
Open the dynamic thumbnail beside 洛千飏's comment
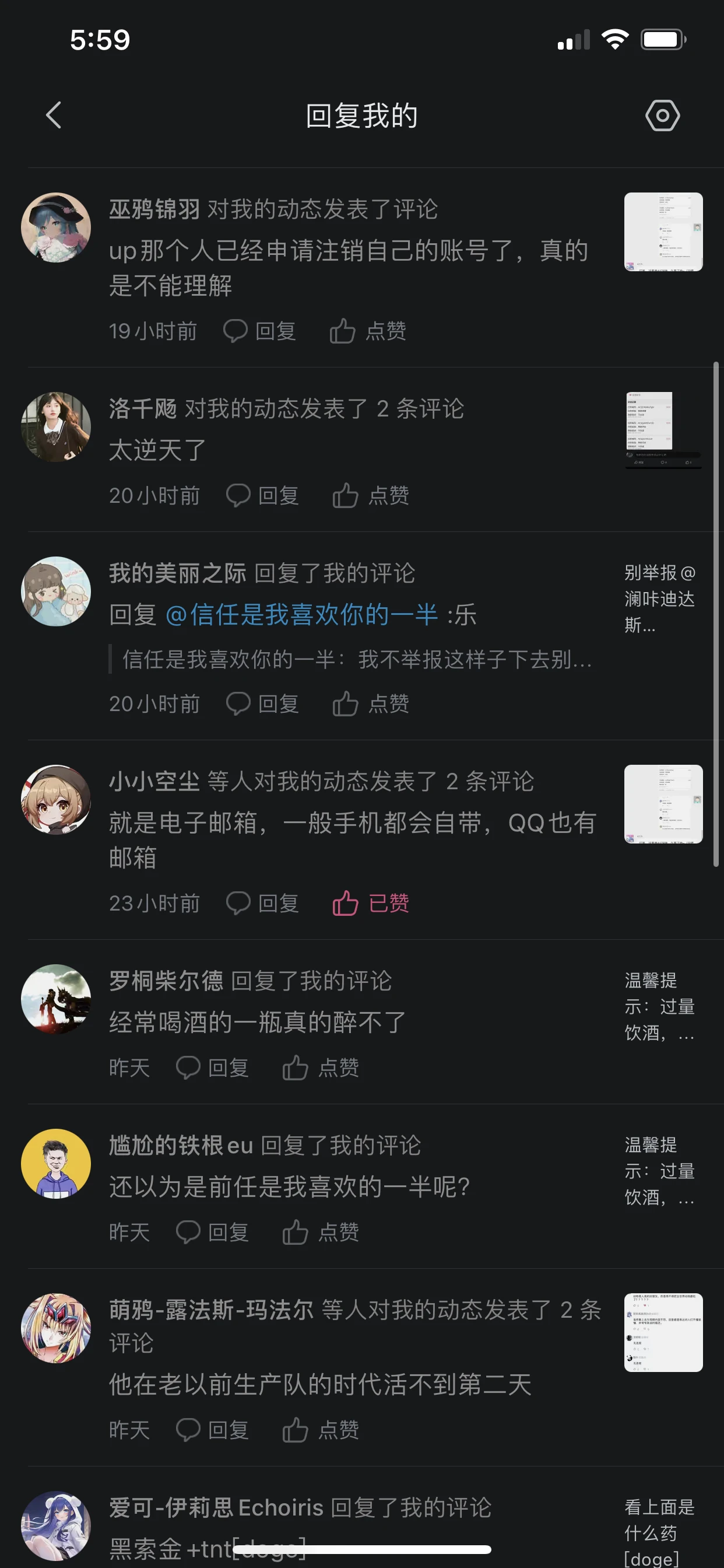point(663,430)
